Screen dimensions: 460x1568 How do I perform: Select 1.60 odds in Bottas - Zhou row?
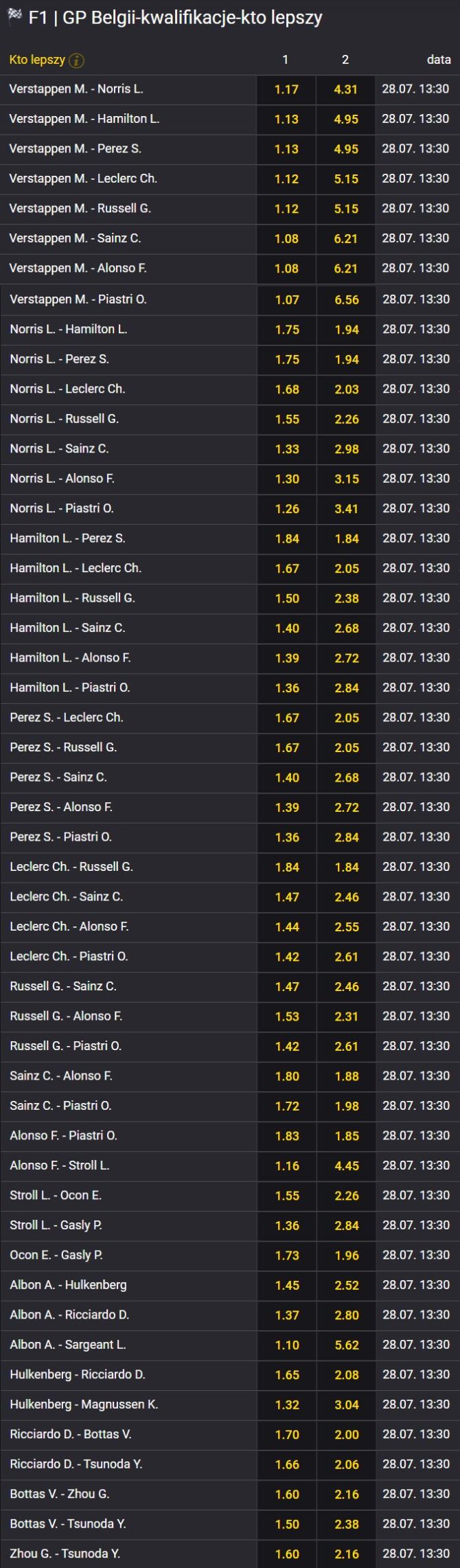click(287, 1495)
